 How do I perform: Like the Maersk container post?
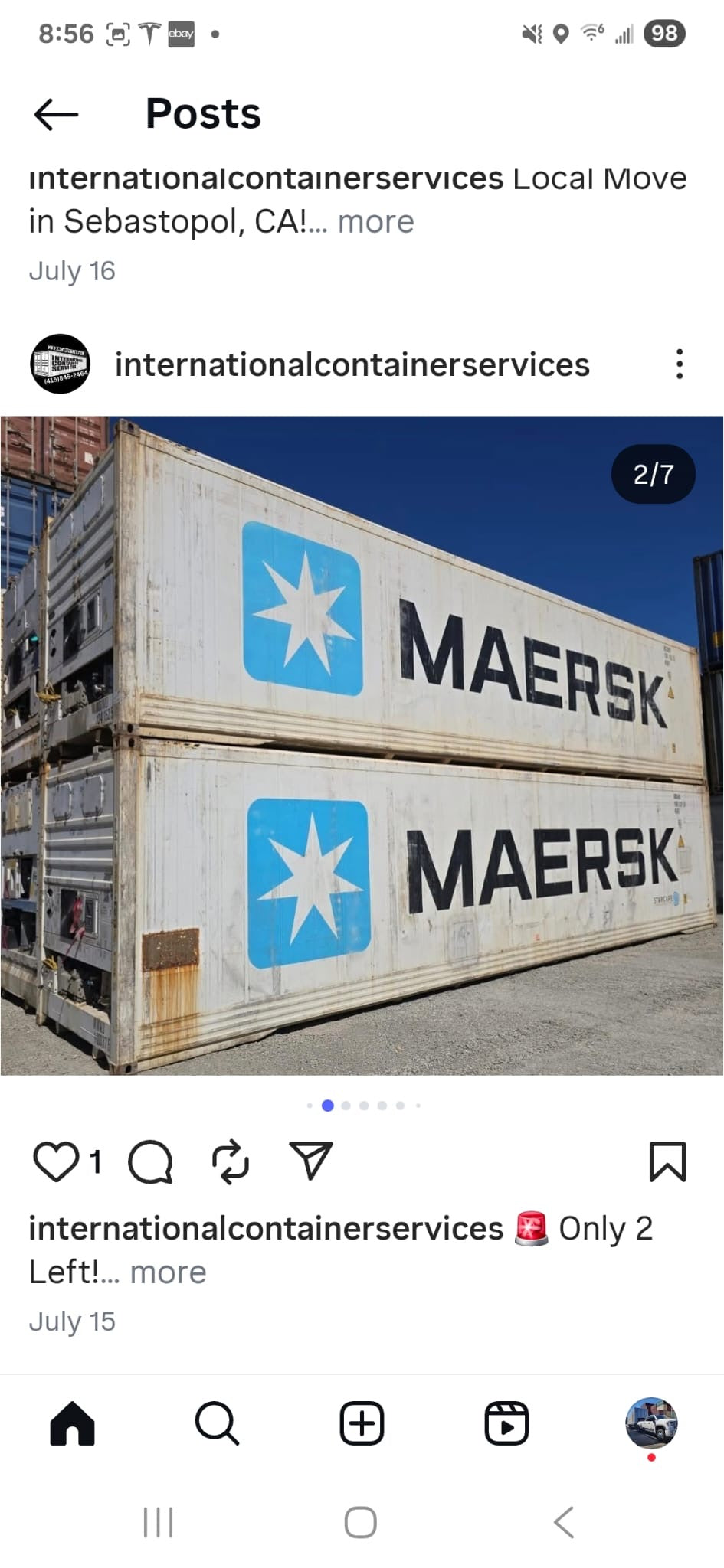point(56,1161)
